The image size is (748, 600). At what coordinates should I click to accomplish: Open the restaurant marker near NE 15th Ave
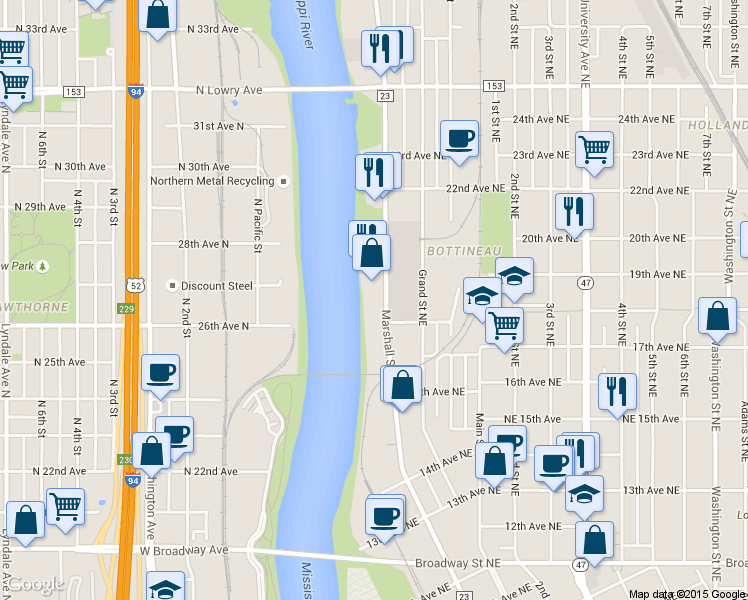pos(617,391)
